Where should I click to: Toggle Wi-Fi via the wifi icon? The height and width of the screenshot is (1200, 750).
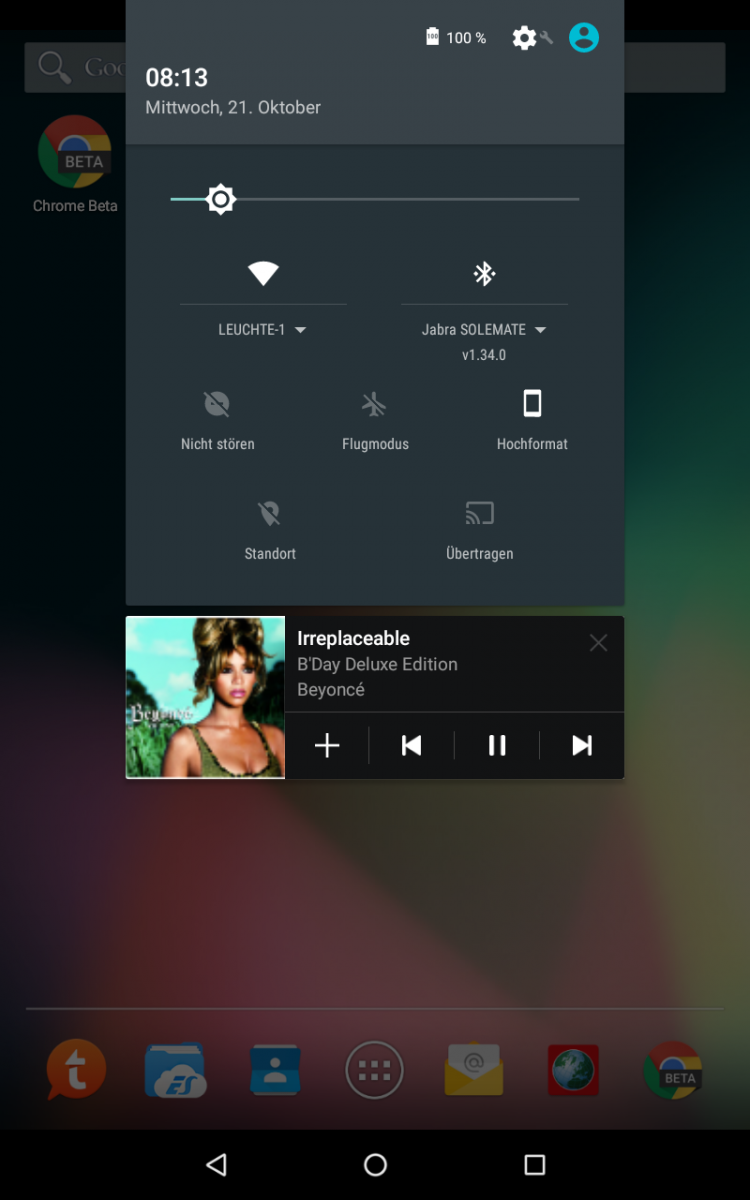point(263,273)
